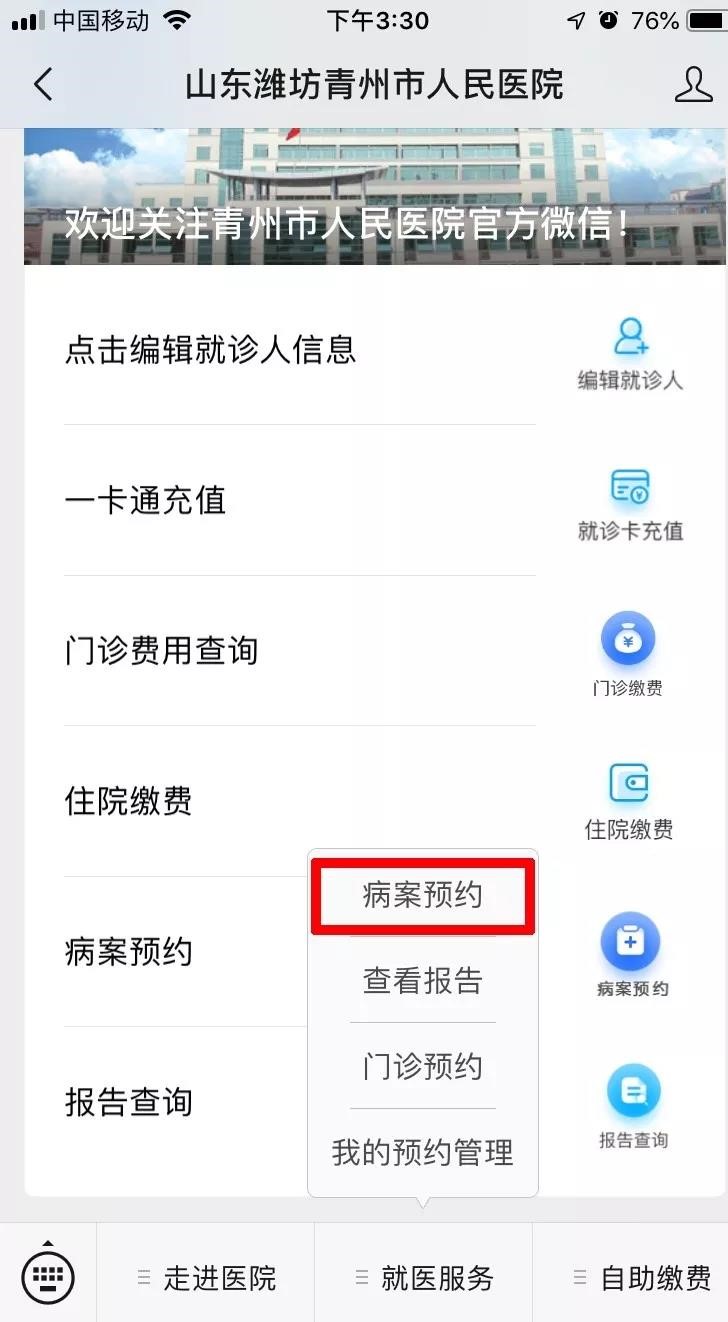Choose 查看报告 from the popup menu
The image size is (728, 1322).
(x=422, y=981)
